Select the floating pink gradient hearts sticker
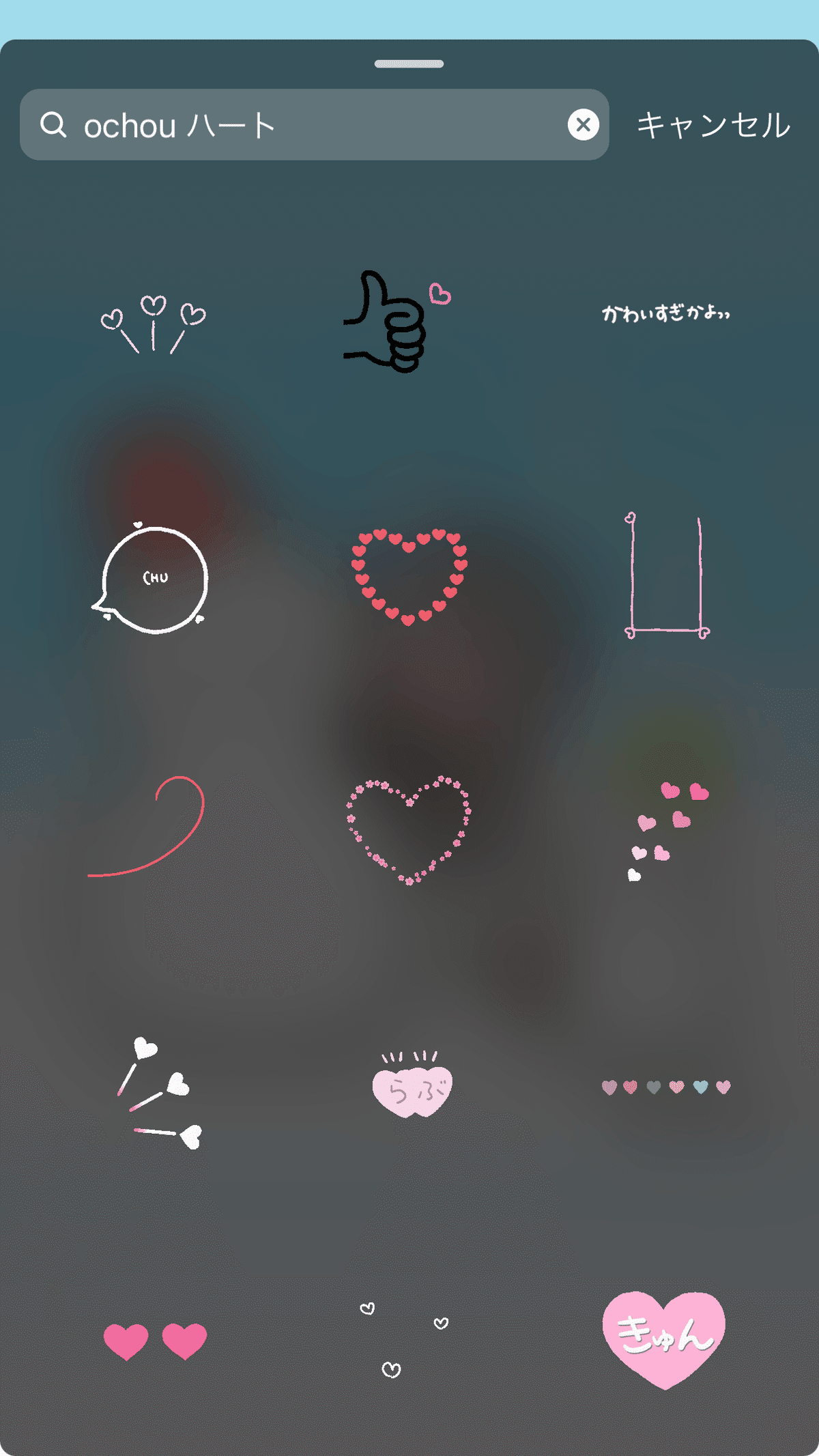This screenshot has height=1456, width=819. pyautogui.click(x=666, y=831)
